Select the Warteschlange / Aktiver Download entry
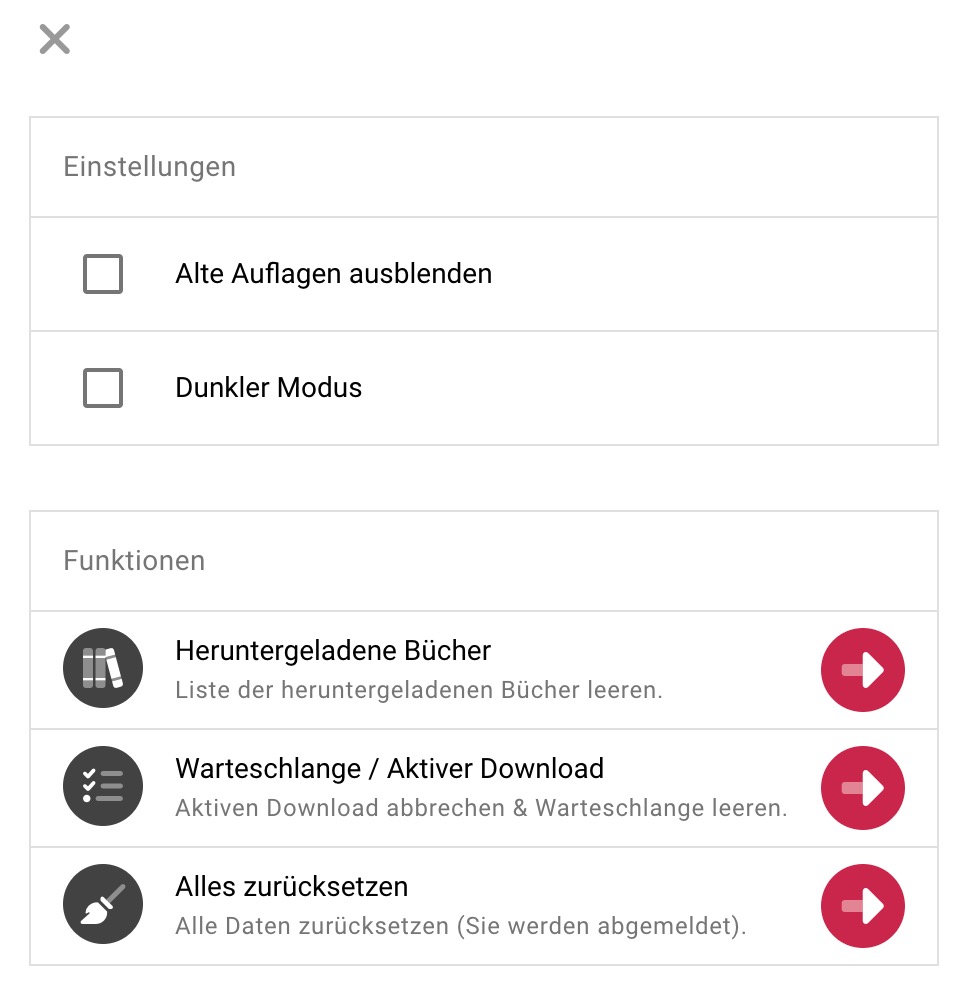 (389, 768)
